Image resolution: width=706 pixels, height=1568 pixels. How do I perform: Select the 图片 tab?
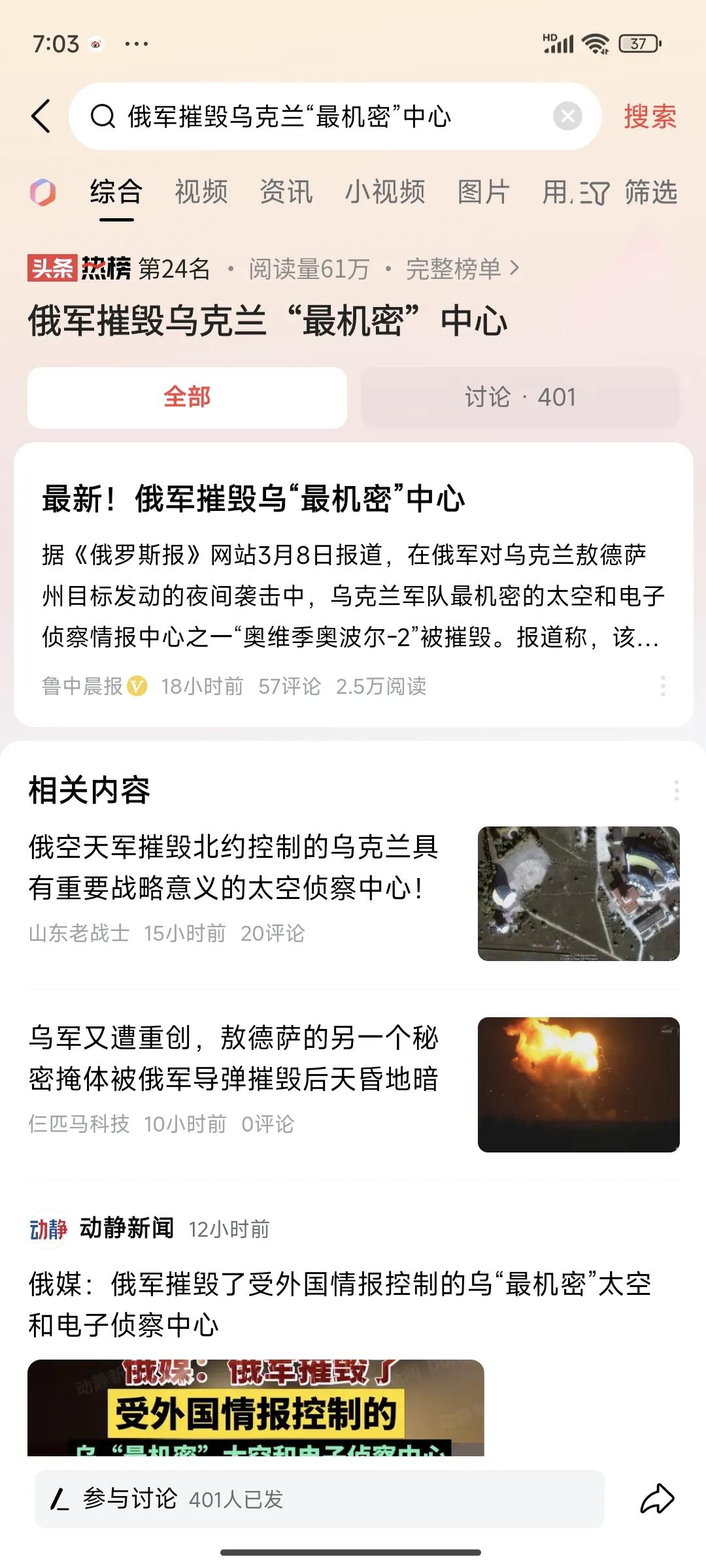point(484,192)
